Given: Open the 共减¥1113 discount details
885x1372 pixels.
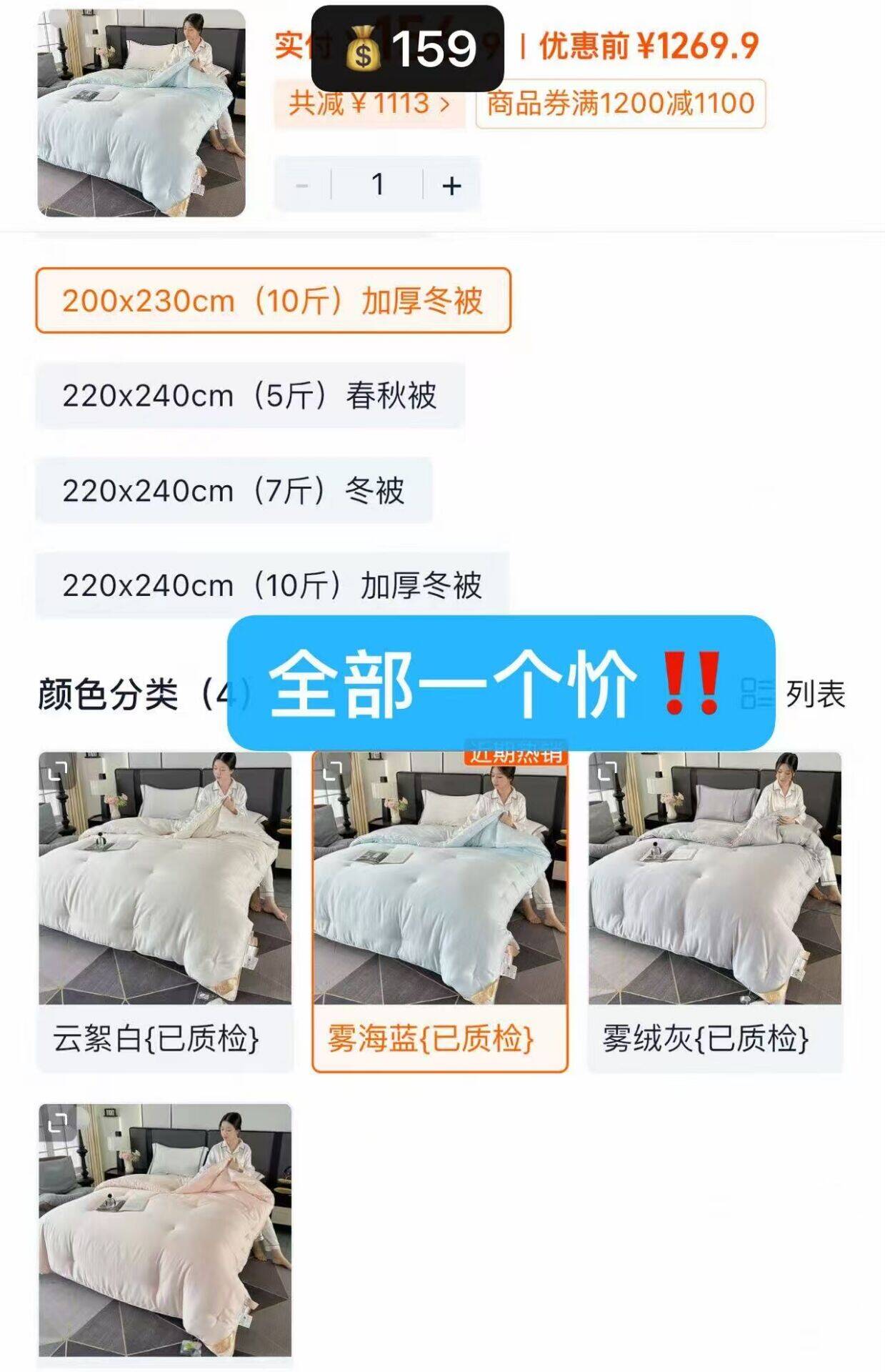Looking at the screenshot, I should click(369, 104).
